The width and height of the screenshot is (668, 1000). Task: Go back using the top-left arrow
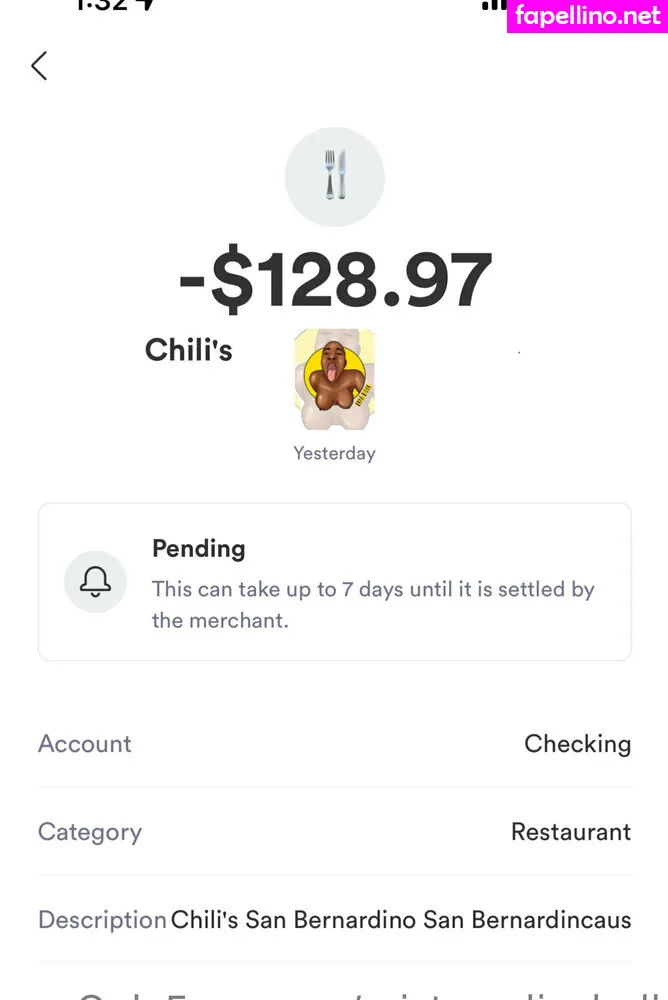tap(39, 66)
